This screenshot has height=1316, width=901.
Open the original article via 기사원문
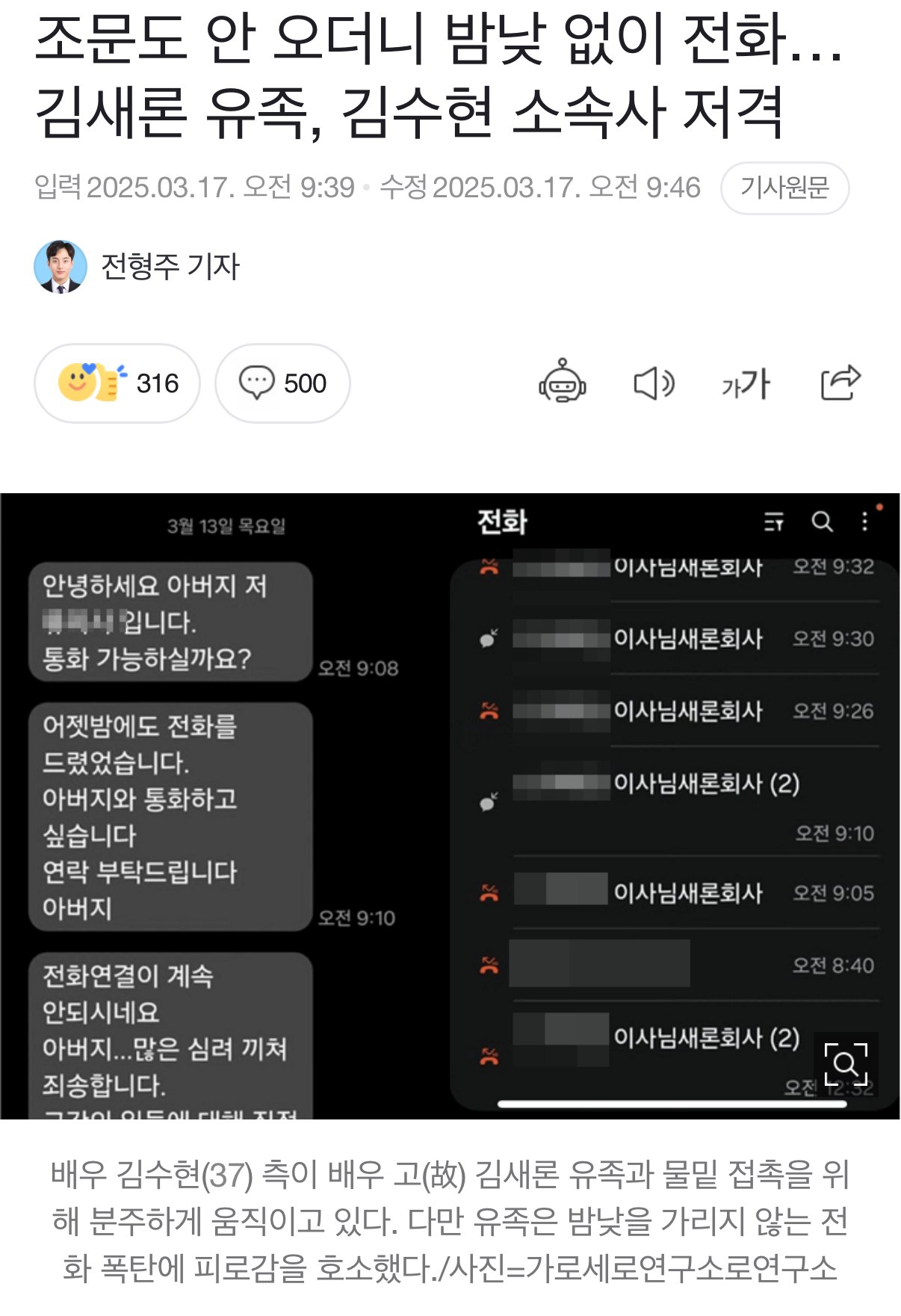pos(784,188)
